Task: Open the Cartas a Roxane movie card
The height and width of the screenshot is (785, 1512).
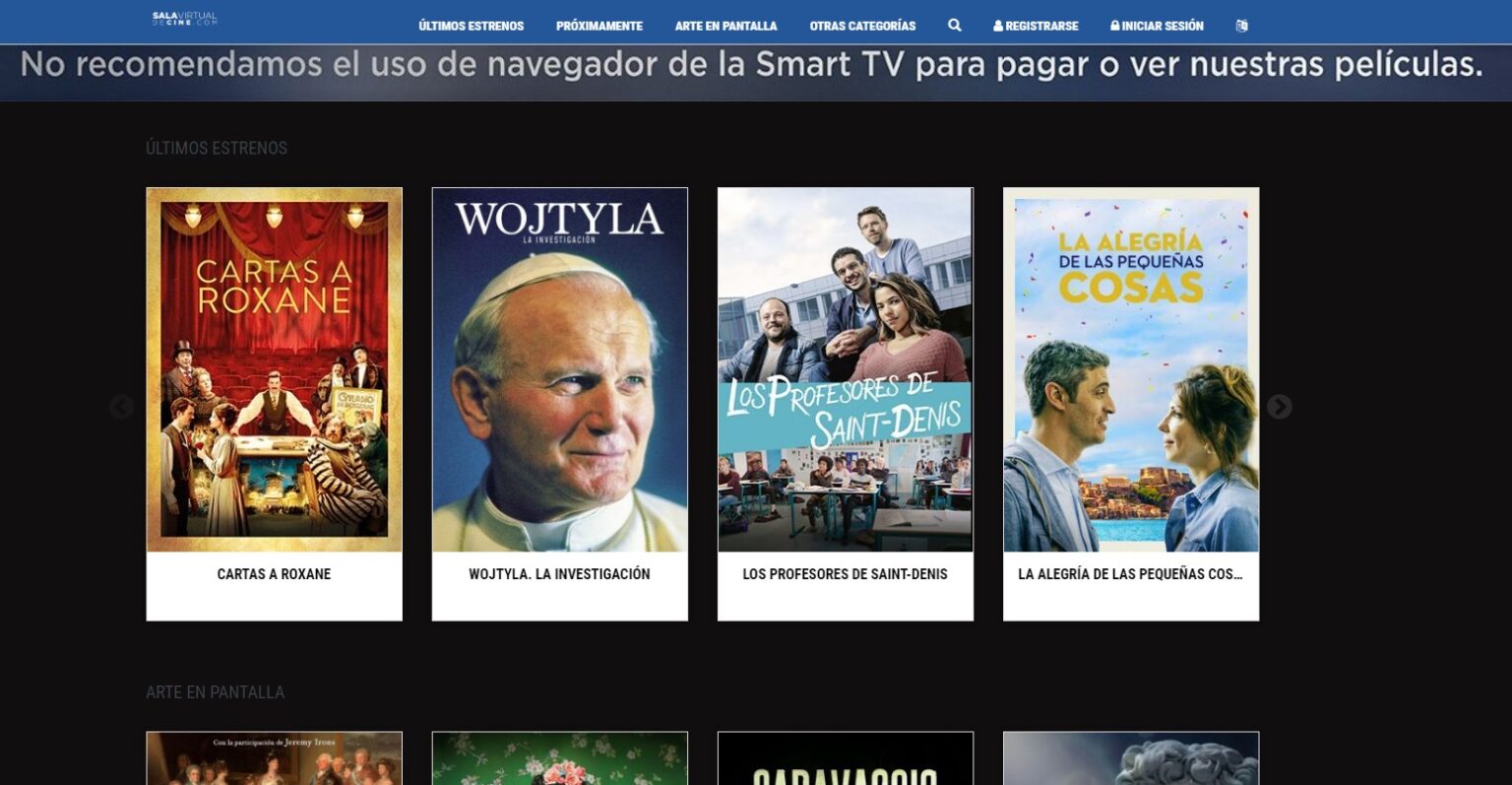Action: pyautogui.click(x=274, y=394)
